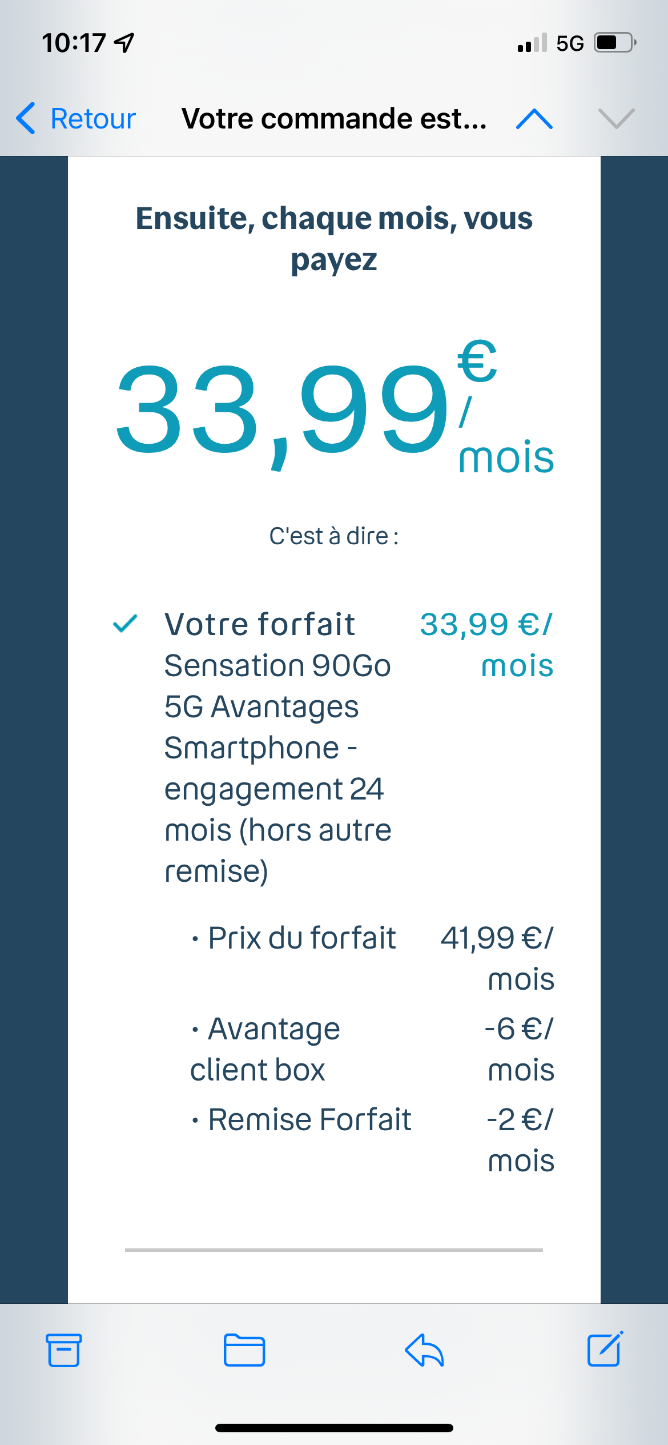Archive this email
This screenshot has height=1445, width=668.
point(64,1351)
